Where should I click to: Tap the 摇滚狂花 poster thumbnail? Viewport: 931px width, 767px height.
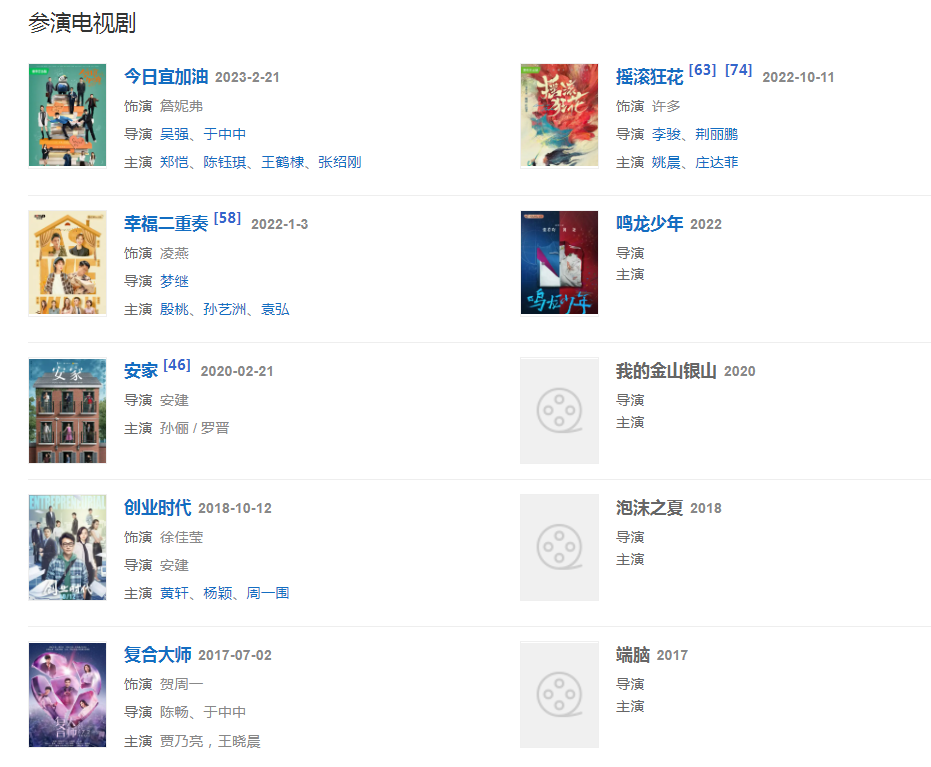(x=559, y=115)
